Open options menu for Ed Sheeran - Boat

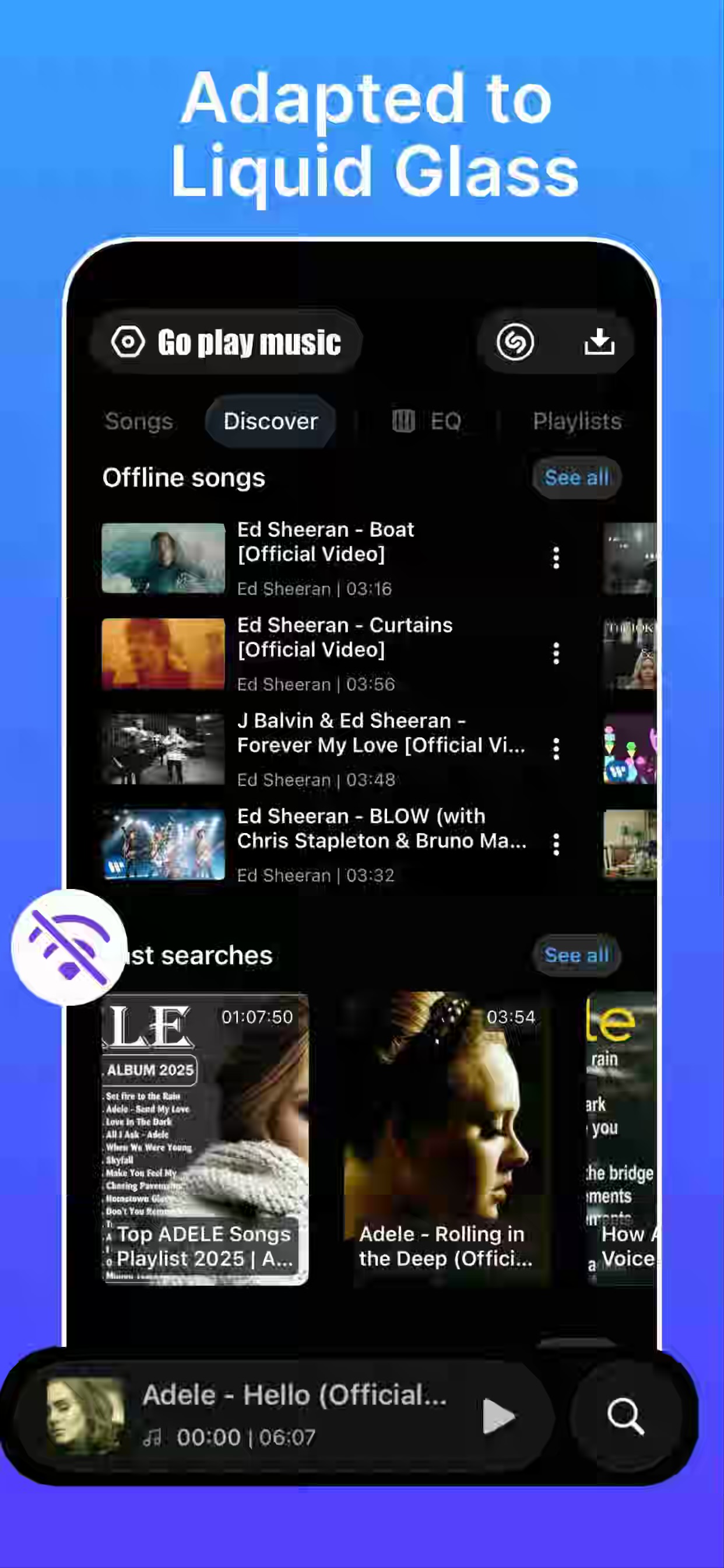pyautogui.click(x=556, y=557)
